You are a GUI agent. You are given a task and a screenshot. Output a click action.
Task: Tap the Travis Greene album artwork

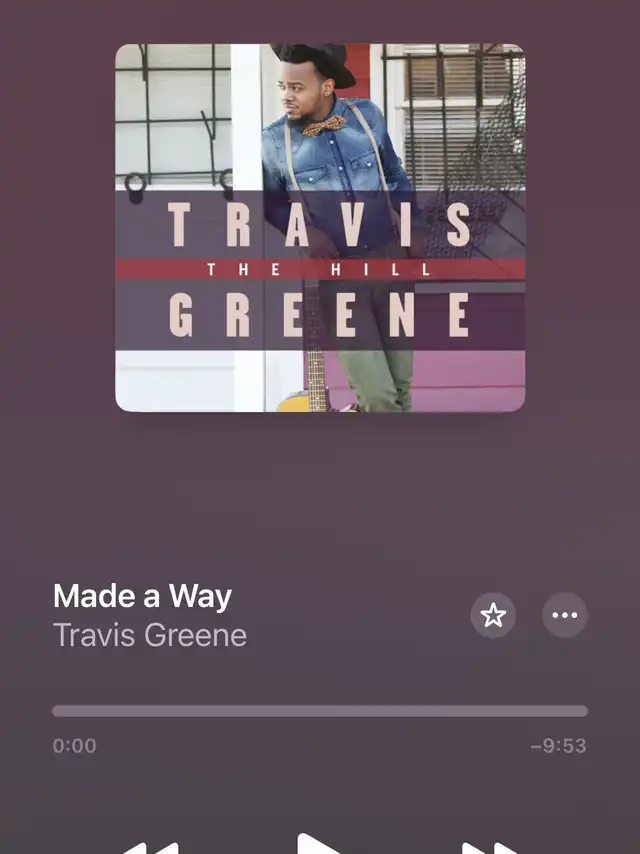tap(320, 228)
